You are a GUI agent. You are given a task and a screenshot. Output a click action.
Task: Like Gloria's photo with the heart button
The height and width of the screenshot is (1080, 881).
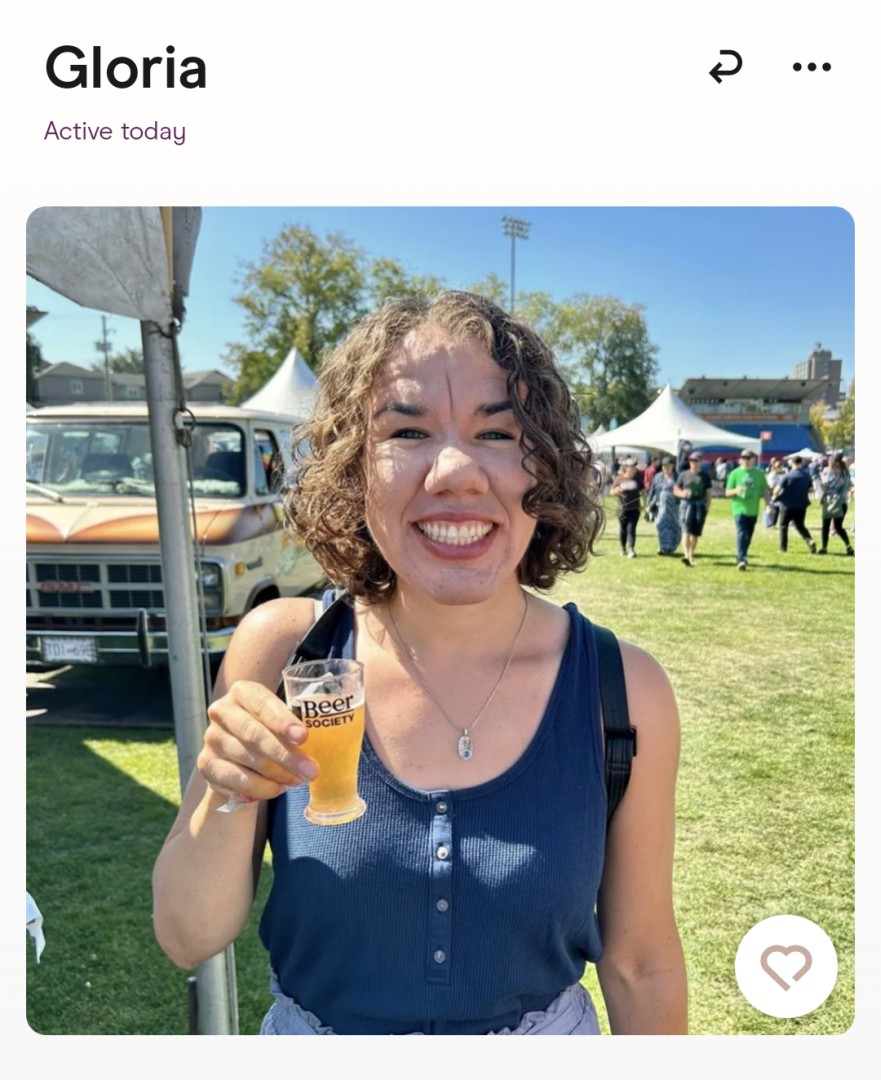pos(786,966)
